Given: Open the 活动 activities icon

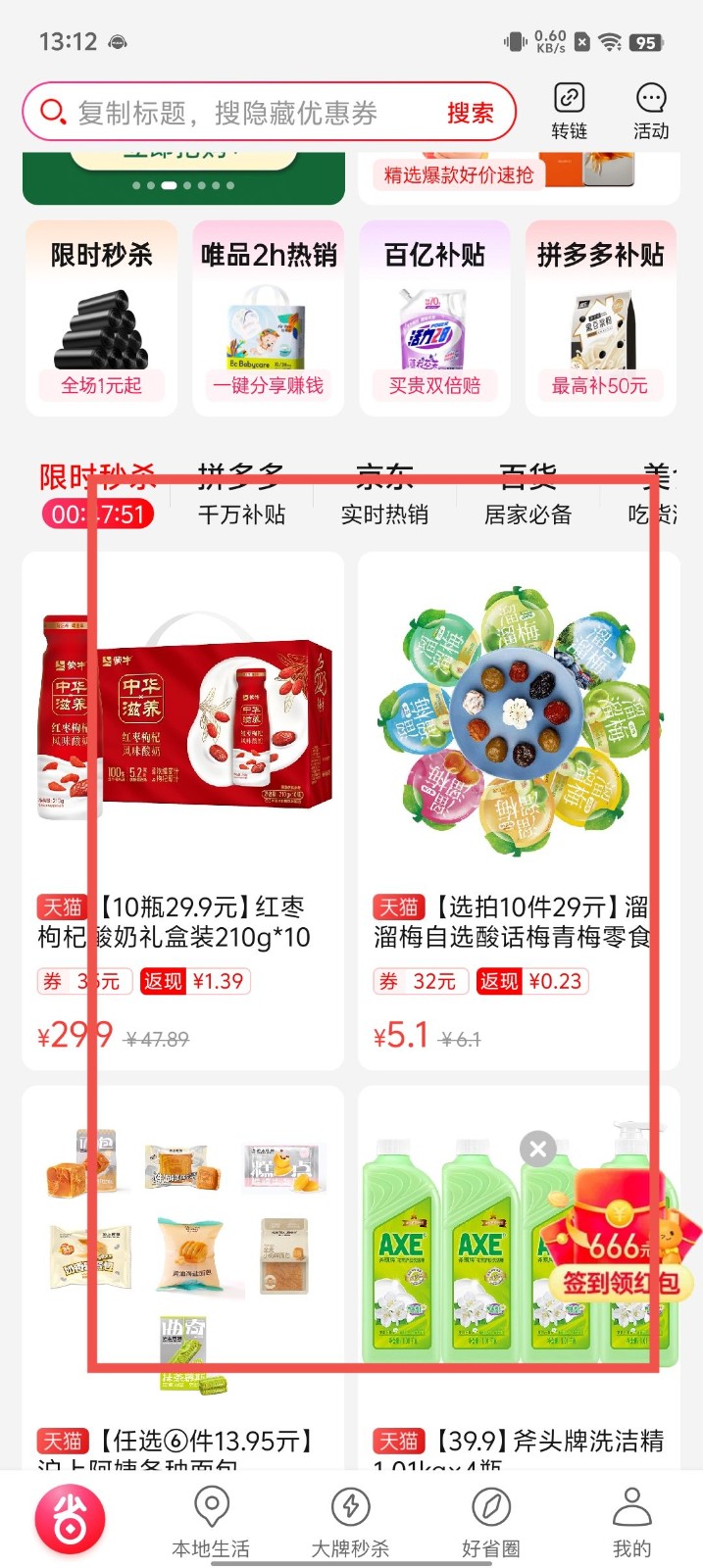Looking at the screenshot, I should click(x=651, y=110).
